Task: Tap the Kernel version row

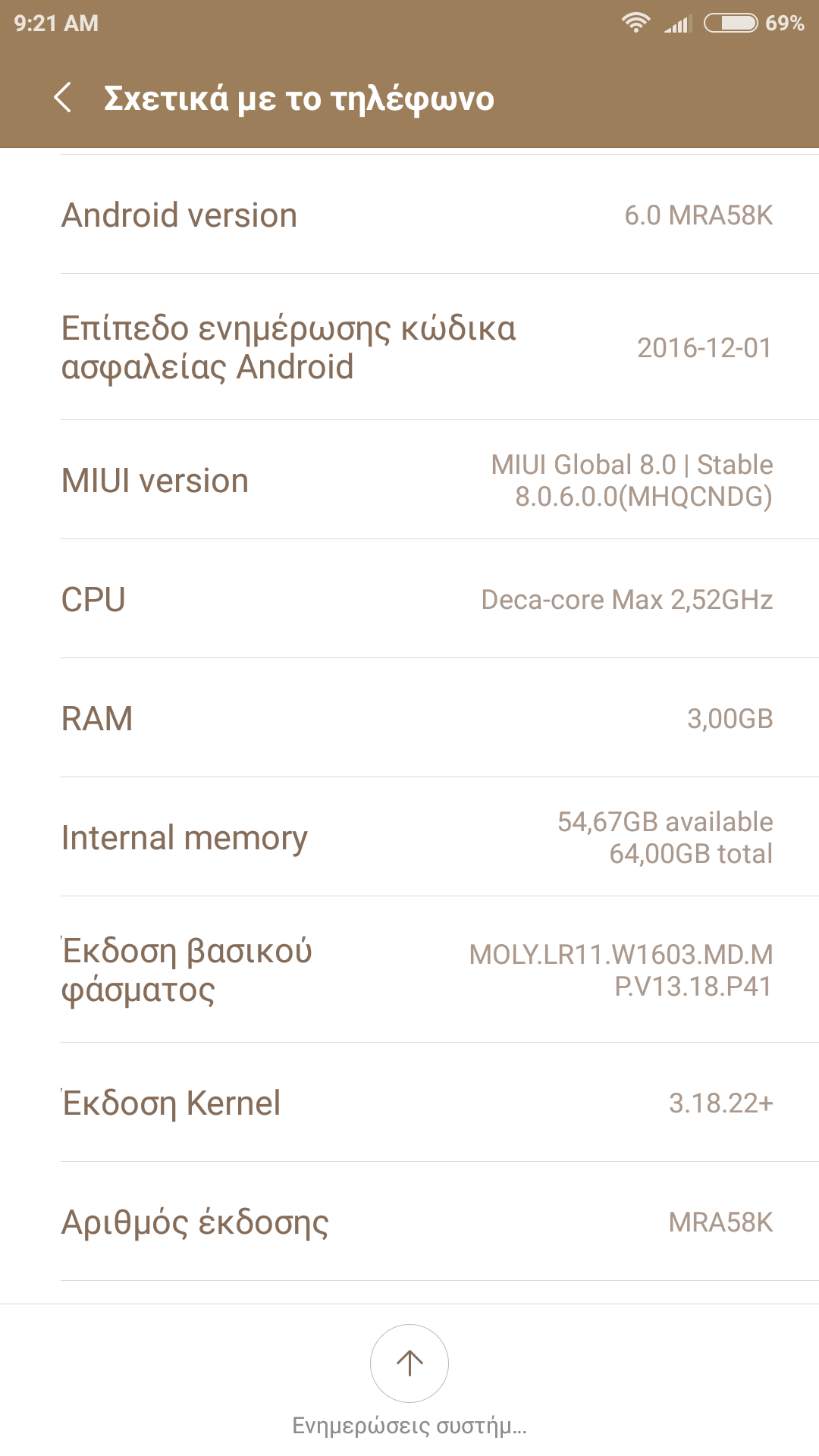Action: [x=409, y=1103]
